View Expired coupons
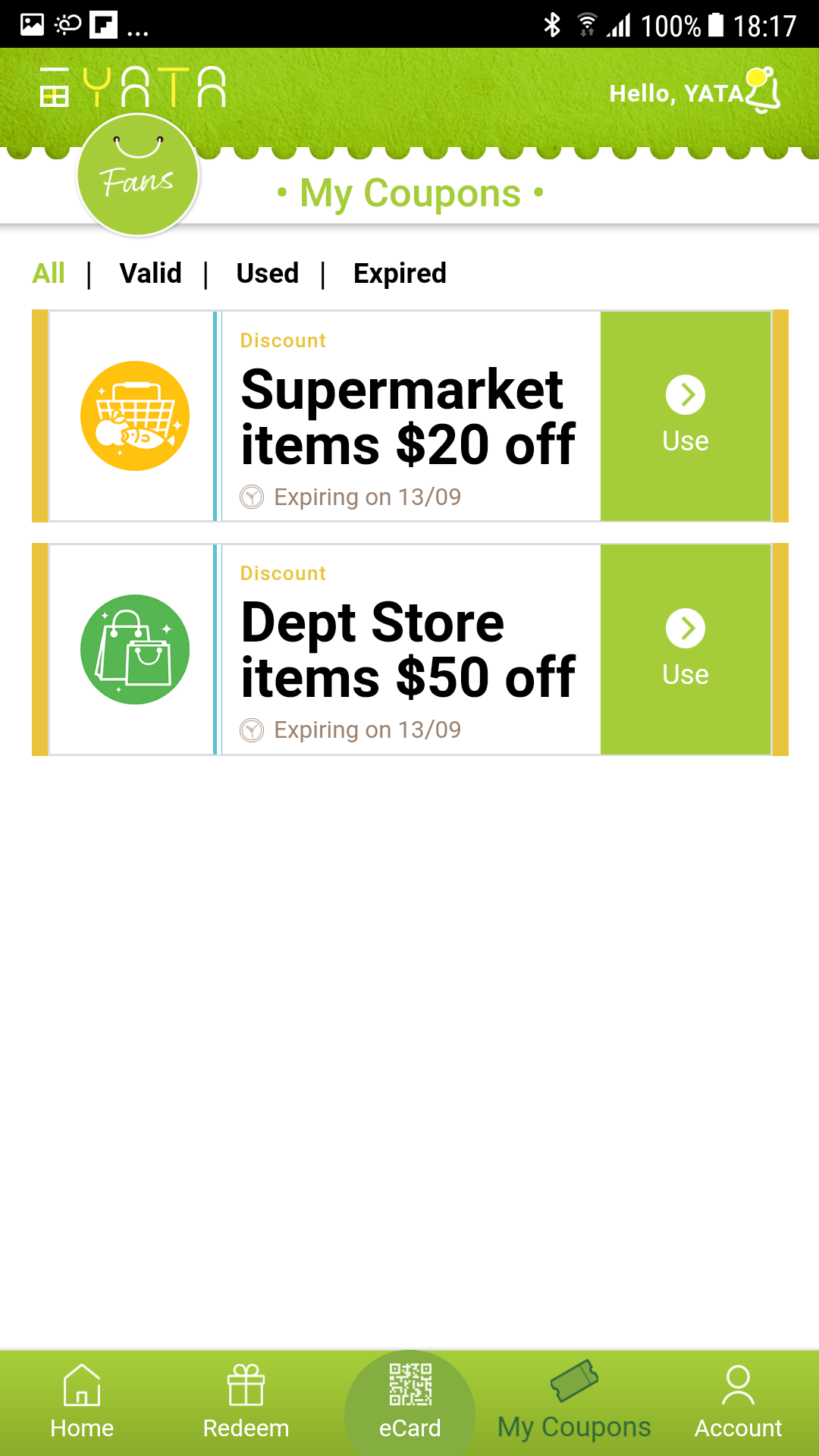Image resolution: width=819 pixels, height=1456 pixels. tap(400, 273)
